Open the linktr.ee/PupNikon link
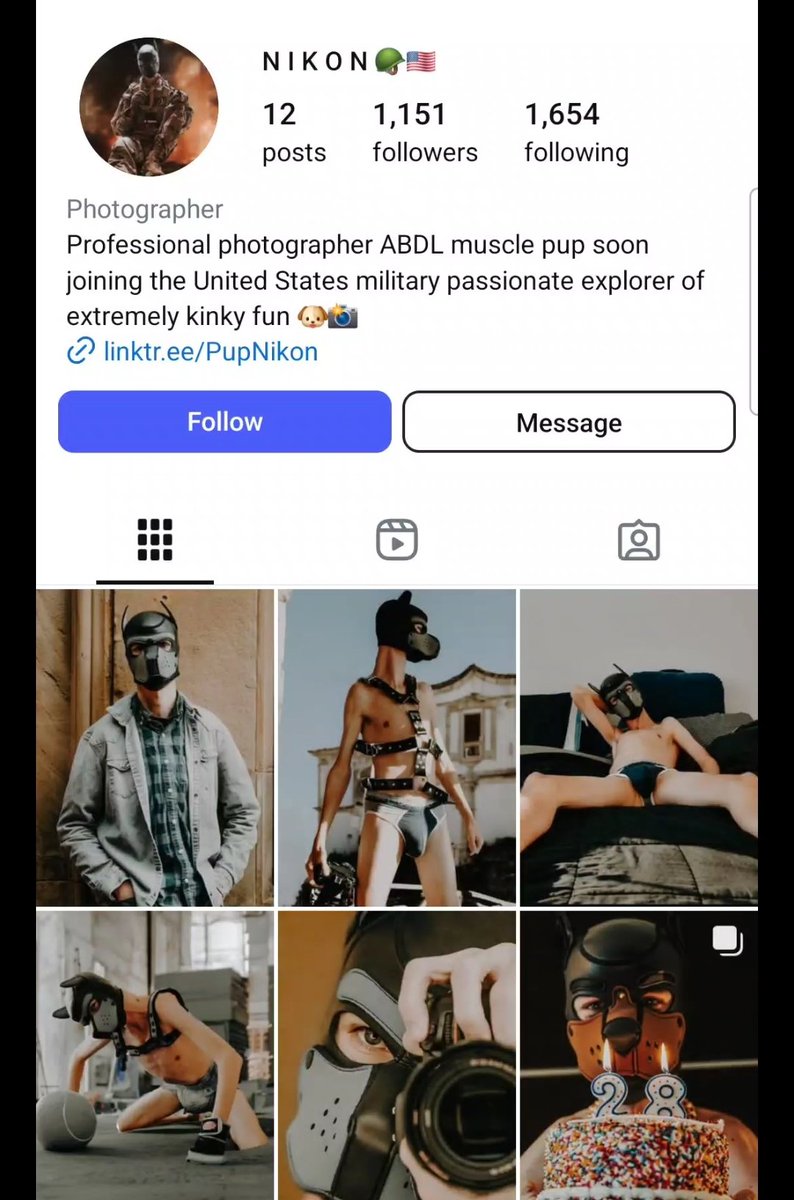794x1200 pixels. (x=210, y=352)
